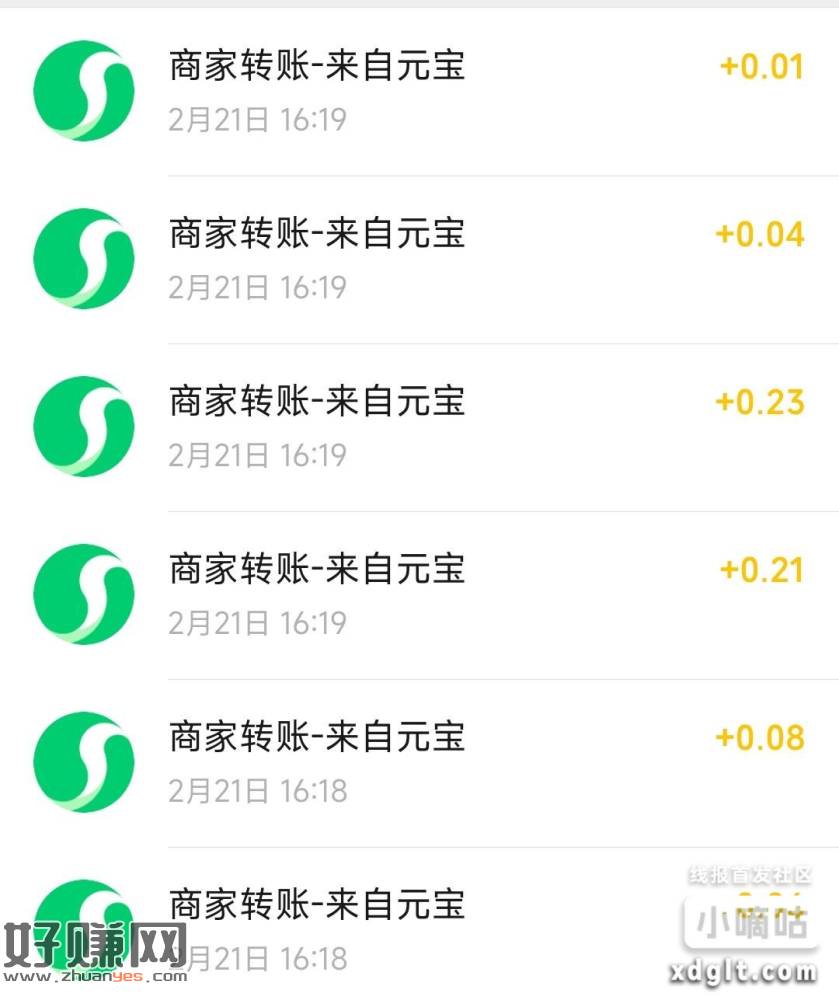
Task: Click the green logo beside the +0.21 transfer
Action: 83,593
